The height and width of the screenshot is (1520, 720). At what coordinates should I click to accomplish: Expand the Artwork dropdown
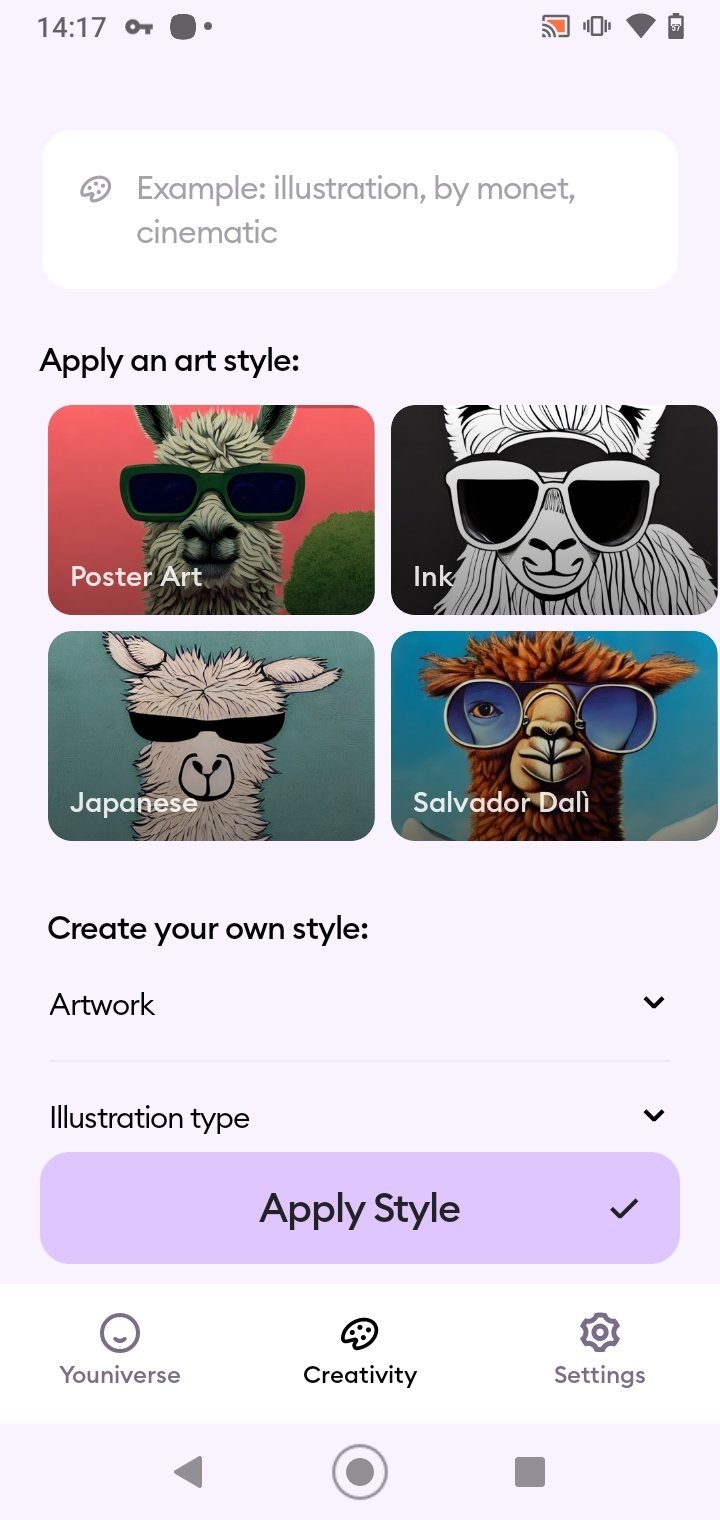360,1004
